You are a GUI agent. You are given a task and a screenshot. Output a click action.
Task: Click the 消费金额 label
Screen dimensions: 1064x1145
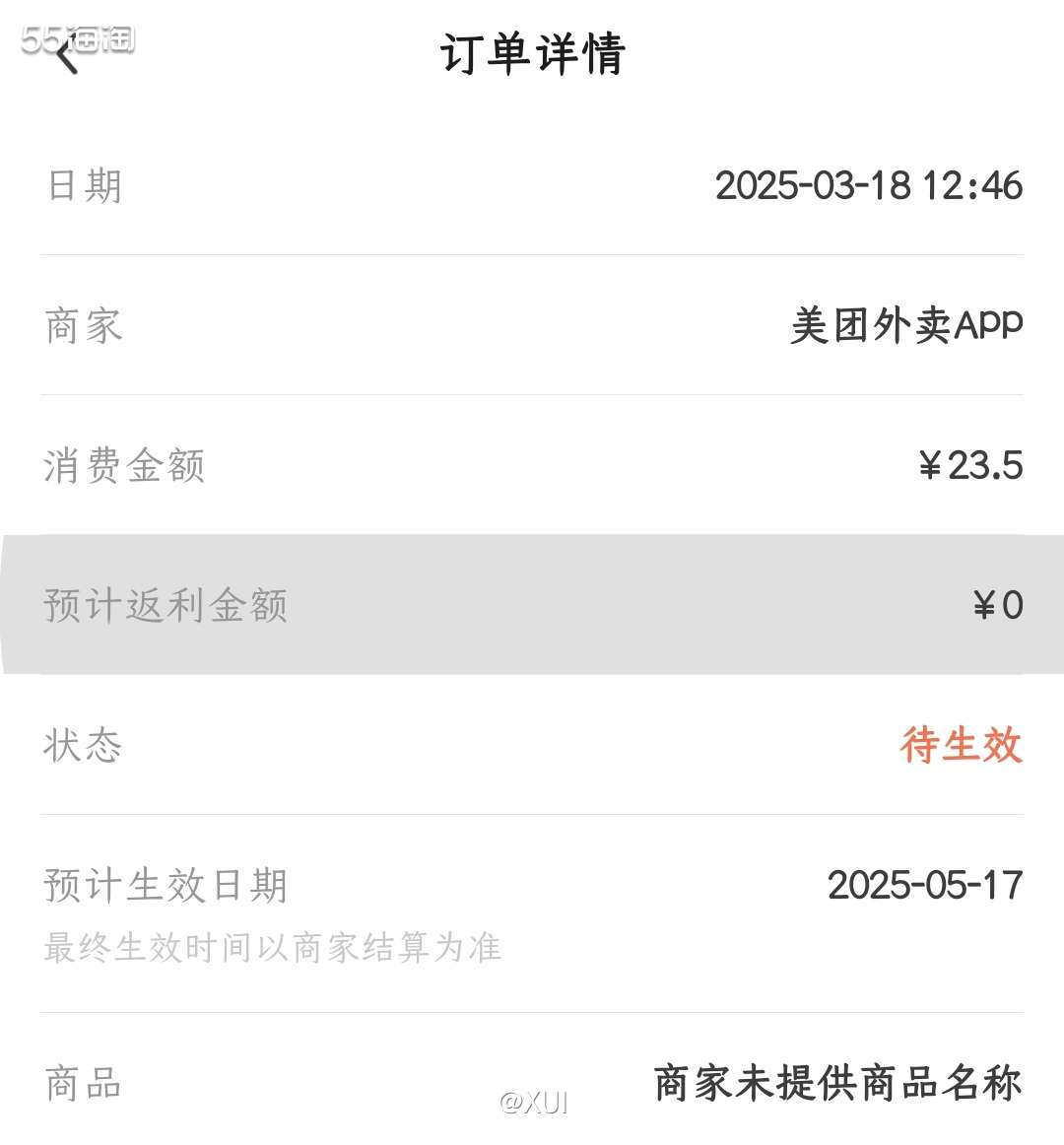[120, 466]
